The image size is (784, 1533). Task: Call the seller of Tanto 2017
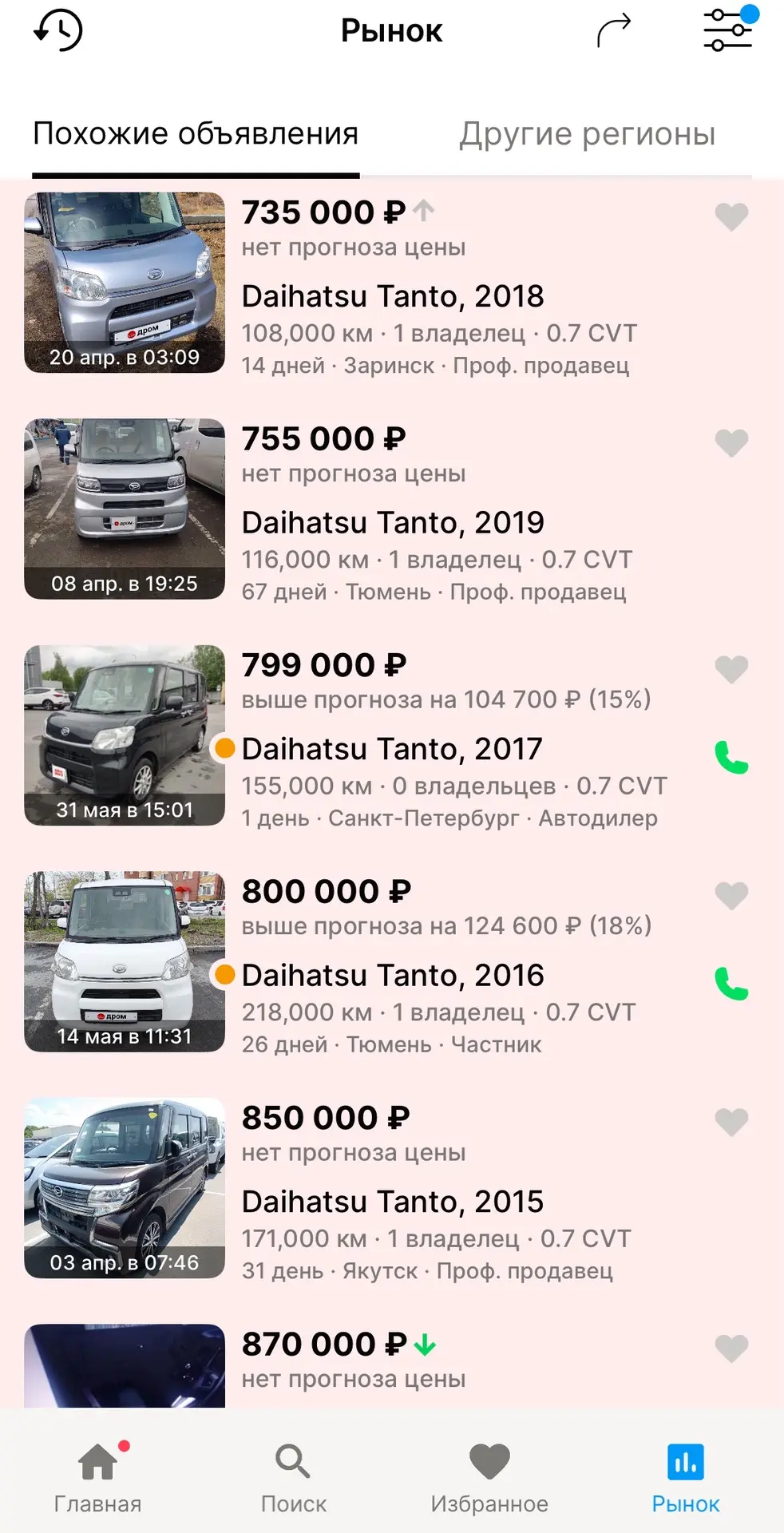pyautogui.click(x=731, y=757)
